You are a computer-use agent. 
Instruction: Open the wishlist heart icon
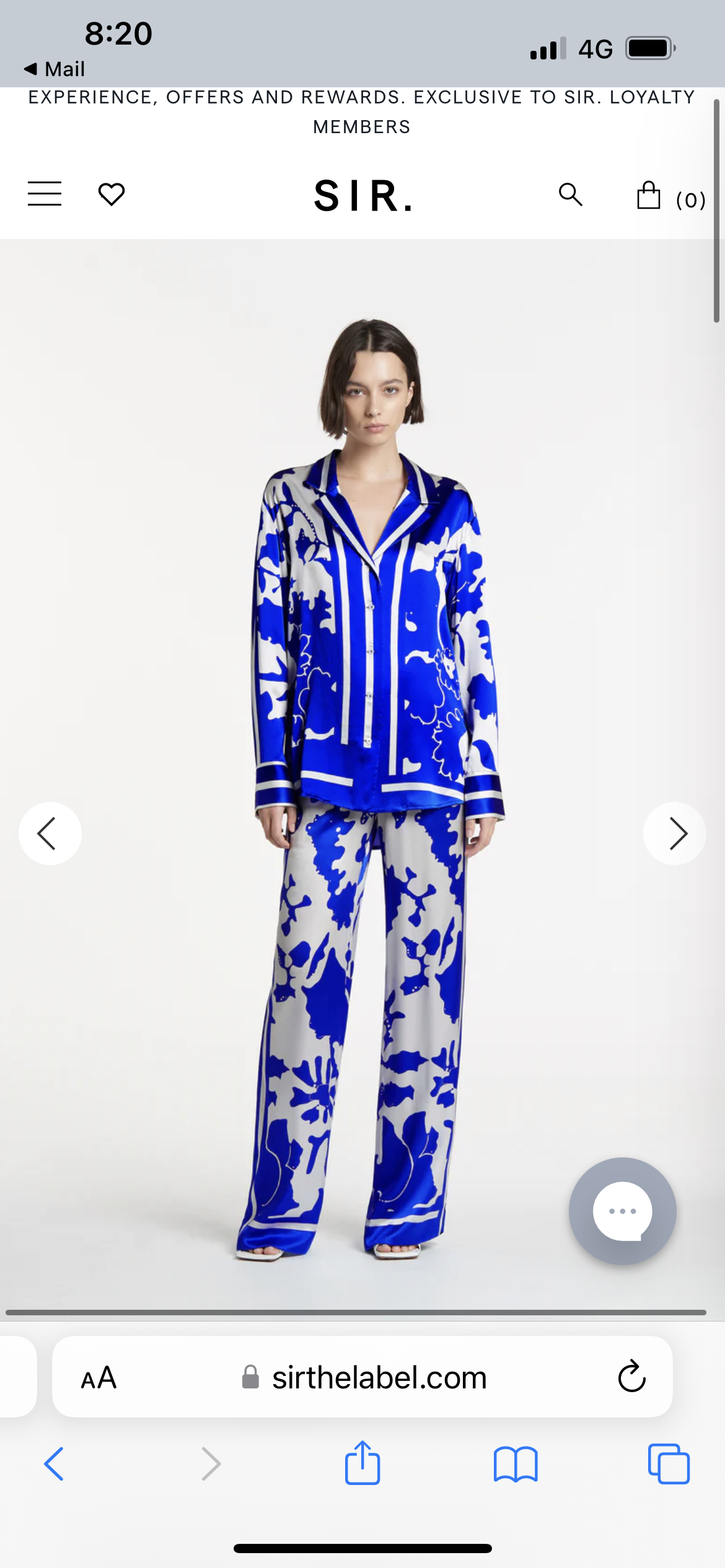[x=112, y=194]
